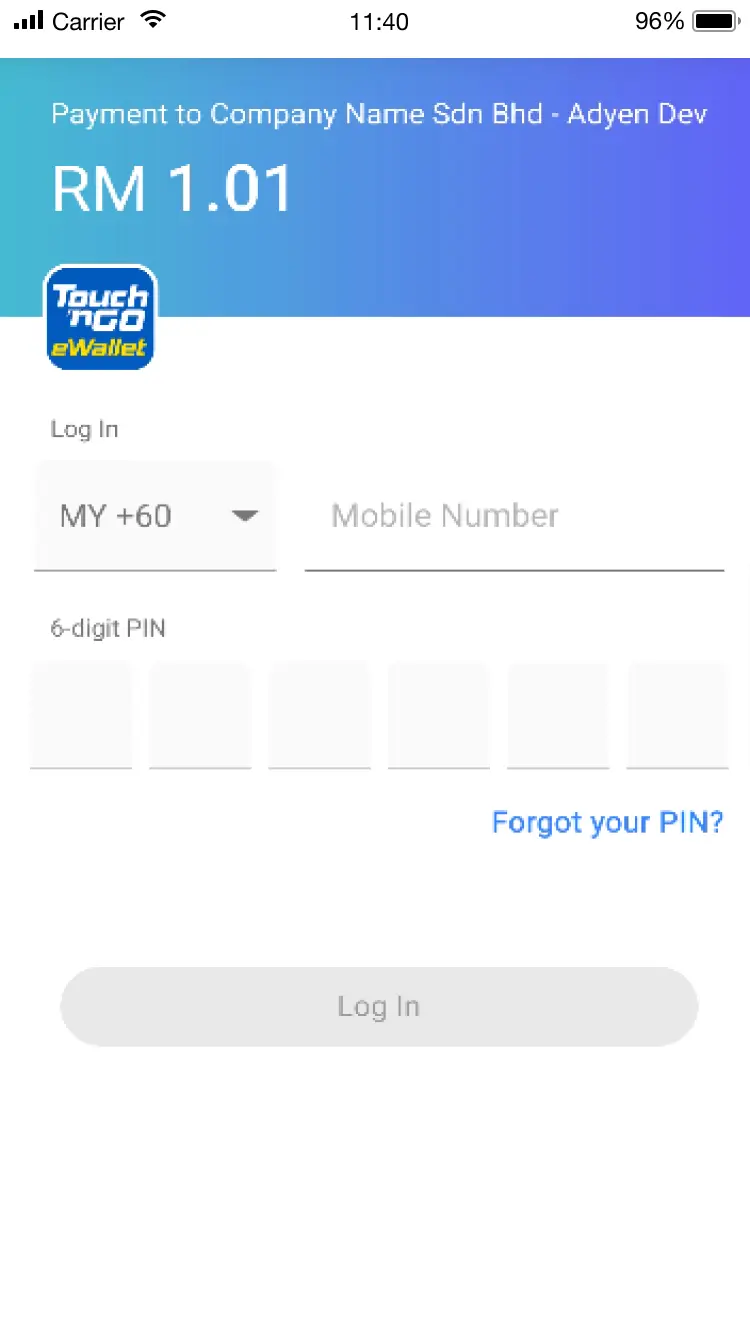Screen dimensions: 750x1334
Task: Click the Touch 'n Go eWallet logo
Action: [100, 317]
